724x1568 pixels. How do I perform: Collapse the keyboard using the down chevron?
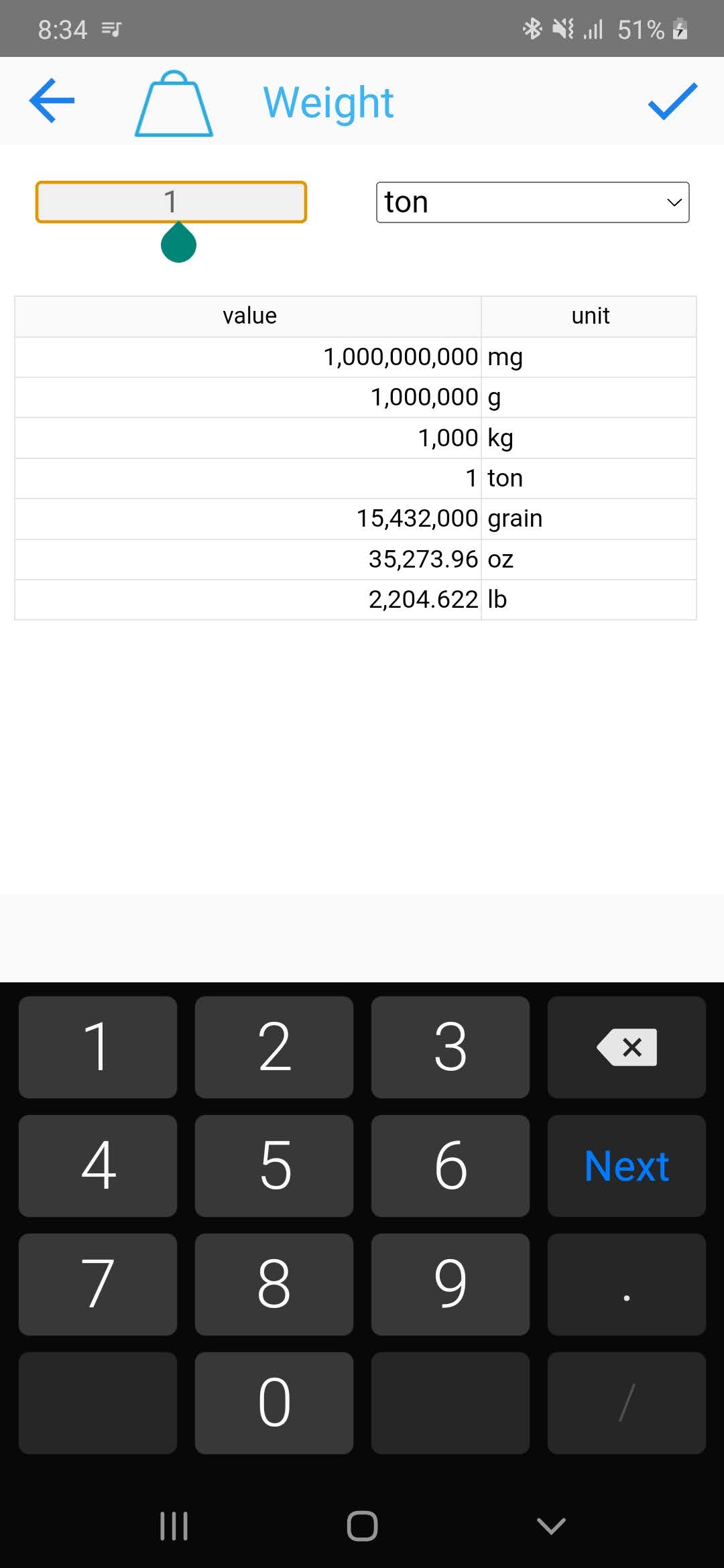point(550,1526)
